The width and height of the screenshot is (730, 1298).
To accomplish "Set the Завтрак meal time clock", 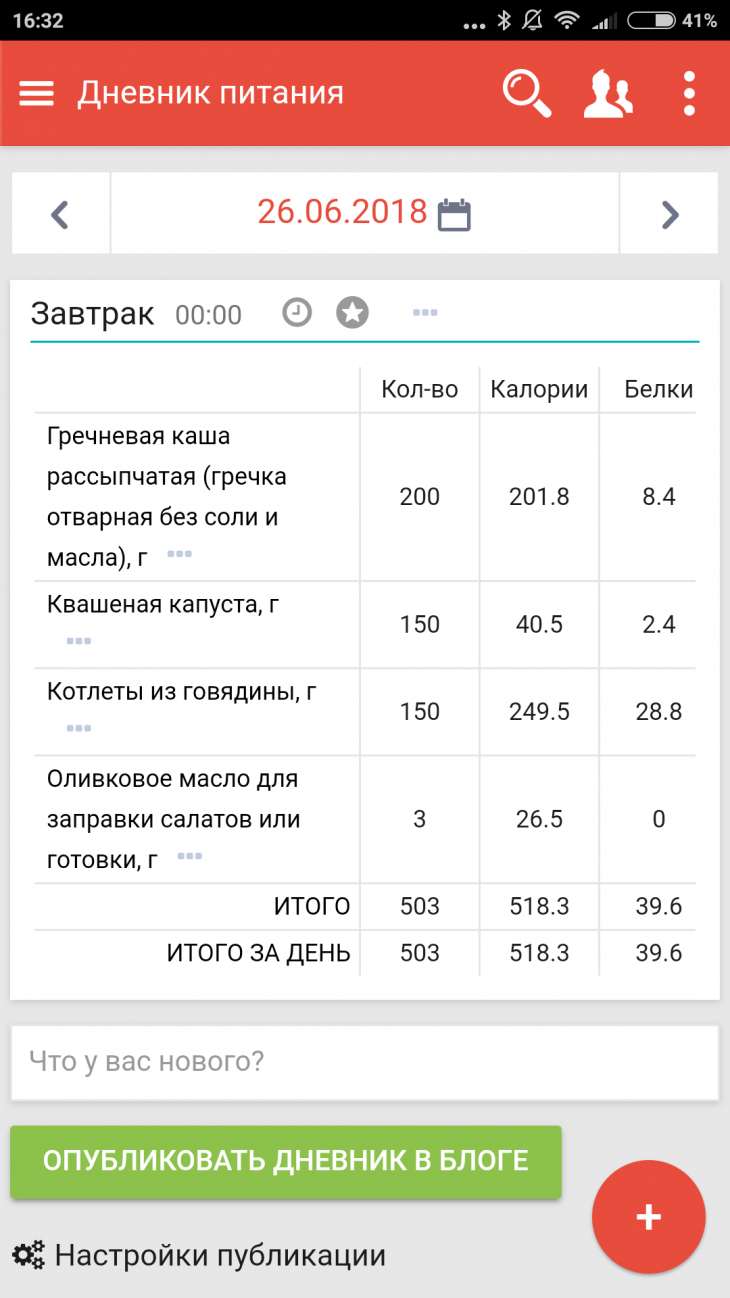I will tap(297, 313).
